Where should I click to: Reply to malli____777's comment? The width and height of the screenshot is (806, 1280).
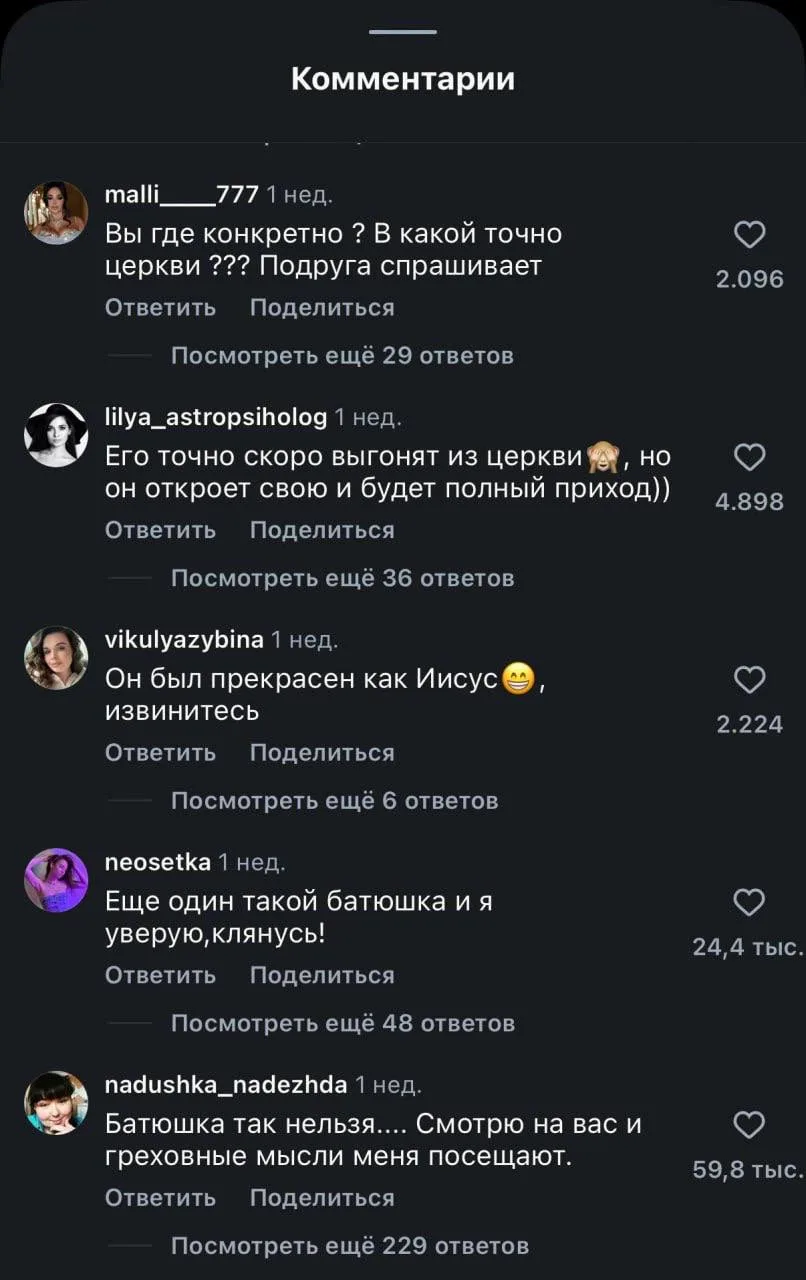[160, 308]
